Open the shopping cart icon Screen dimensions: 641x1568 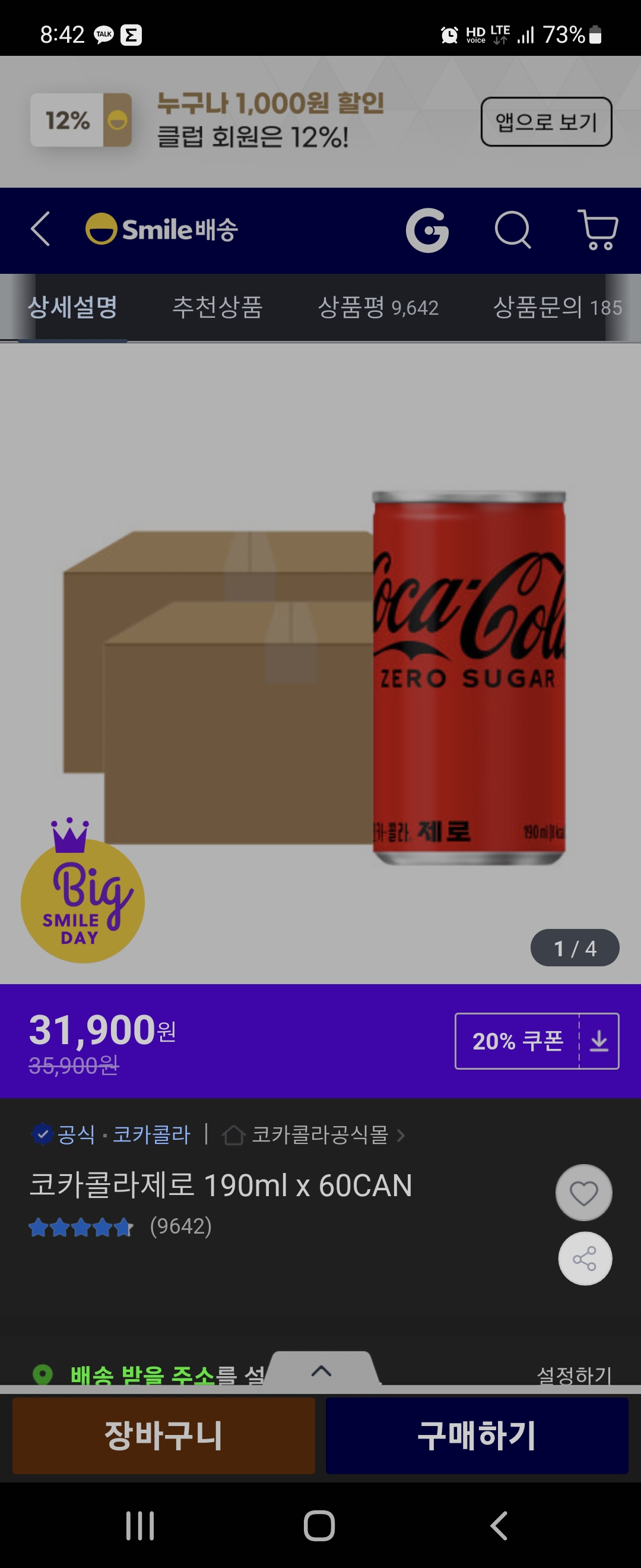click(x=598, y=230)
